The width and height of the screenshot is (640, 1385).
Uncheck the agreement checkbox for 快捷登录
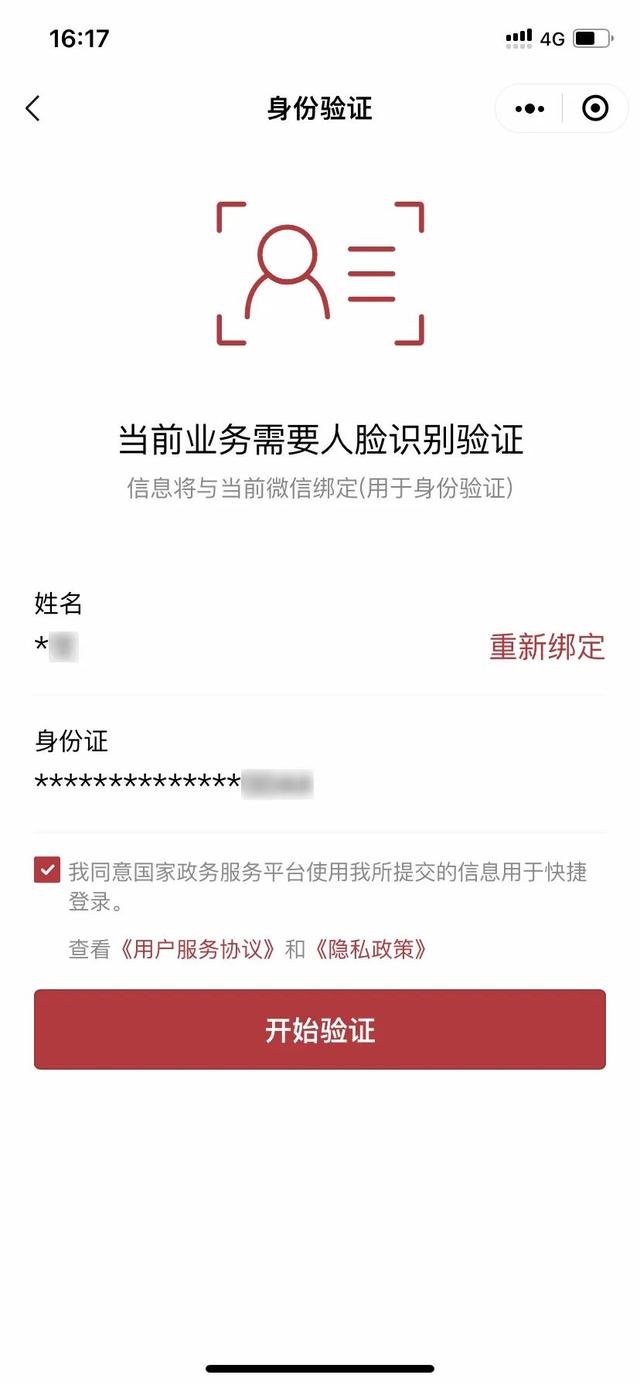(x=48, y=870)
